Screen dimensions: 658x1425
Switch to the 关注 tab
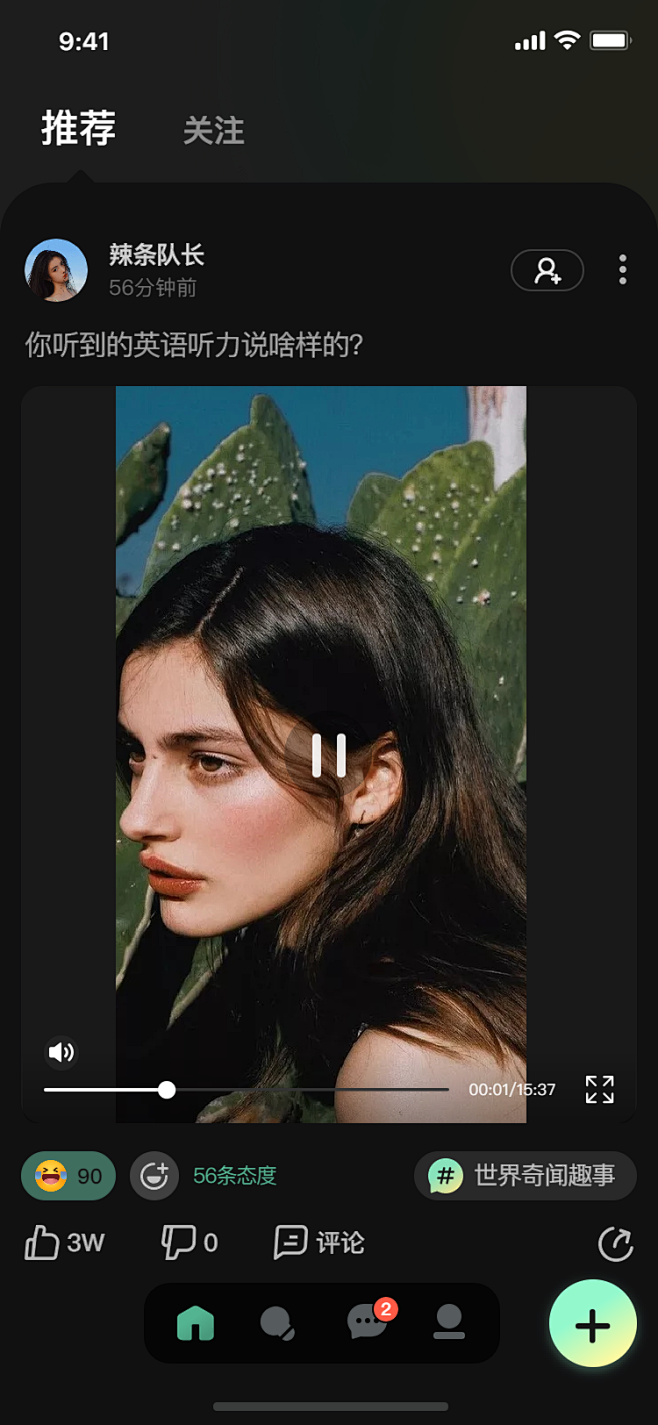[213, 131]
